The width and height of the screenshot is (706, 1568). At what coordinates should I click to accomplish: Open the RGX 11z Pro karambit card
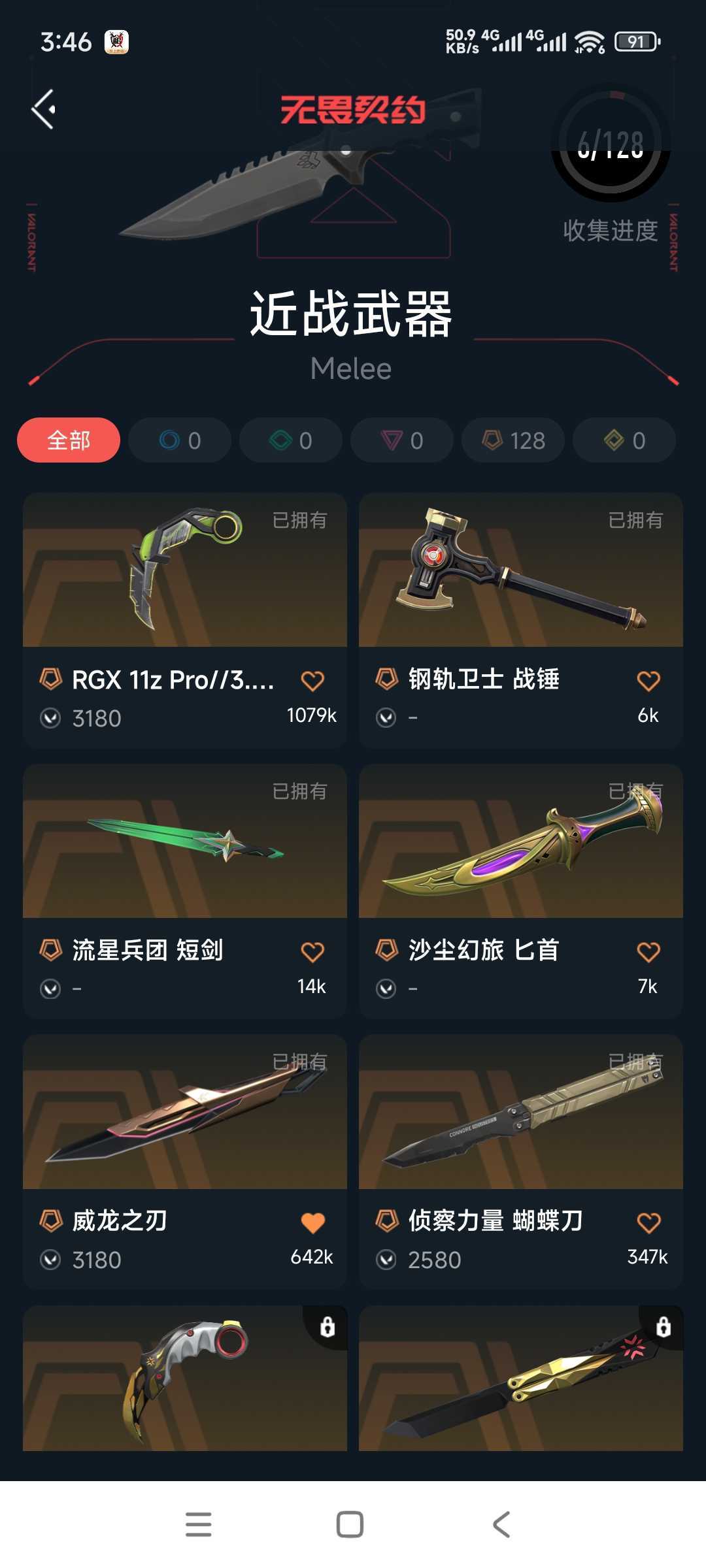[x=185, y=621]
